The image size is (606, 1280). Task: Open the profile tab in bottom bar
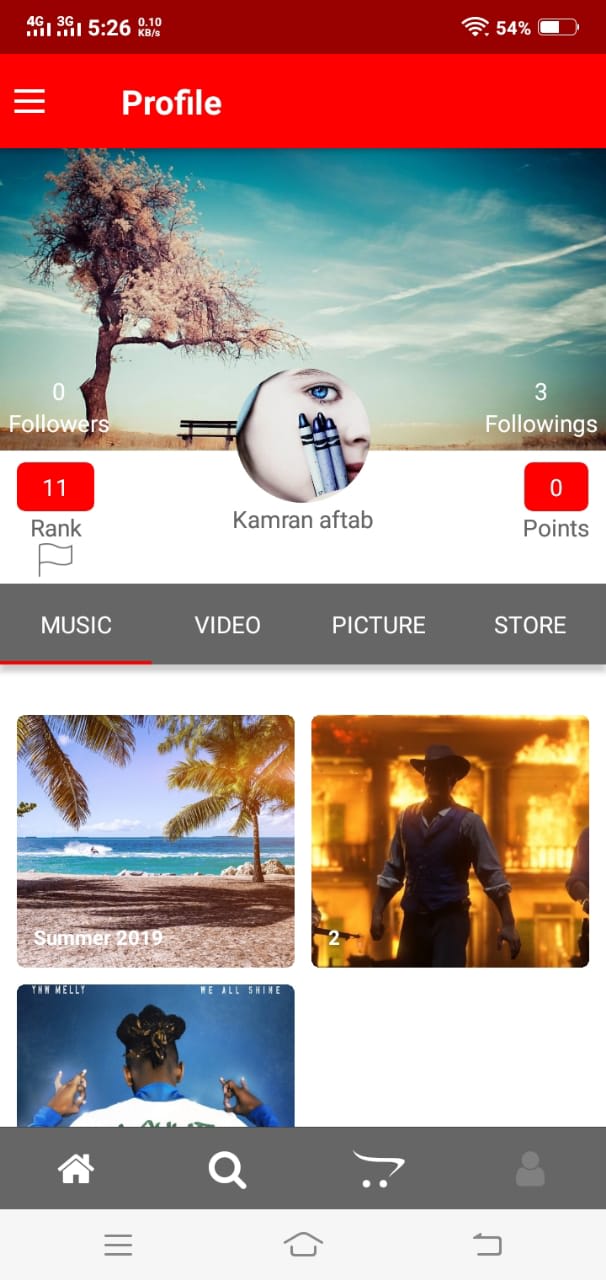tap(530, 1168)
